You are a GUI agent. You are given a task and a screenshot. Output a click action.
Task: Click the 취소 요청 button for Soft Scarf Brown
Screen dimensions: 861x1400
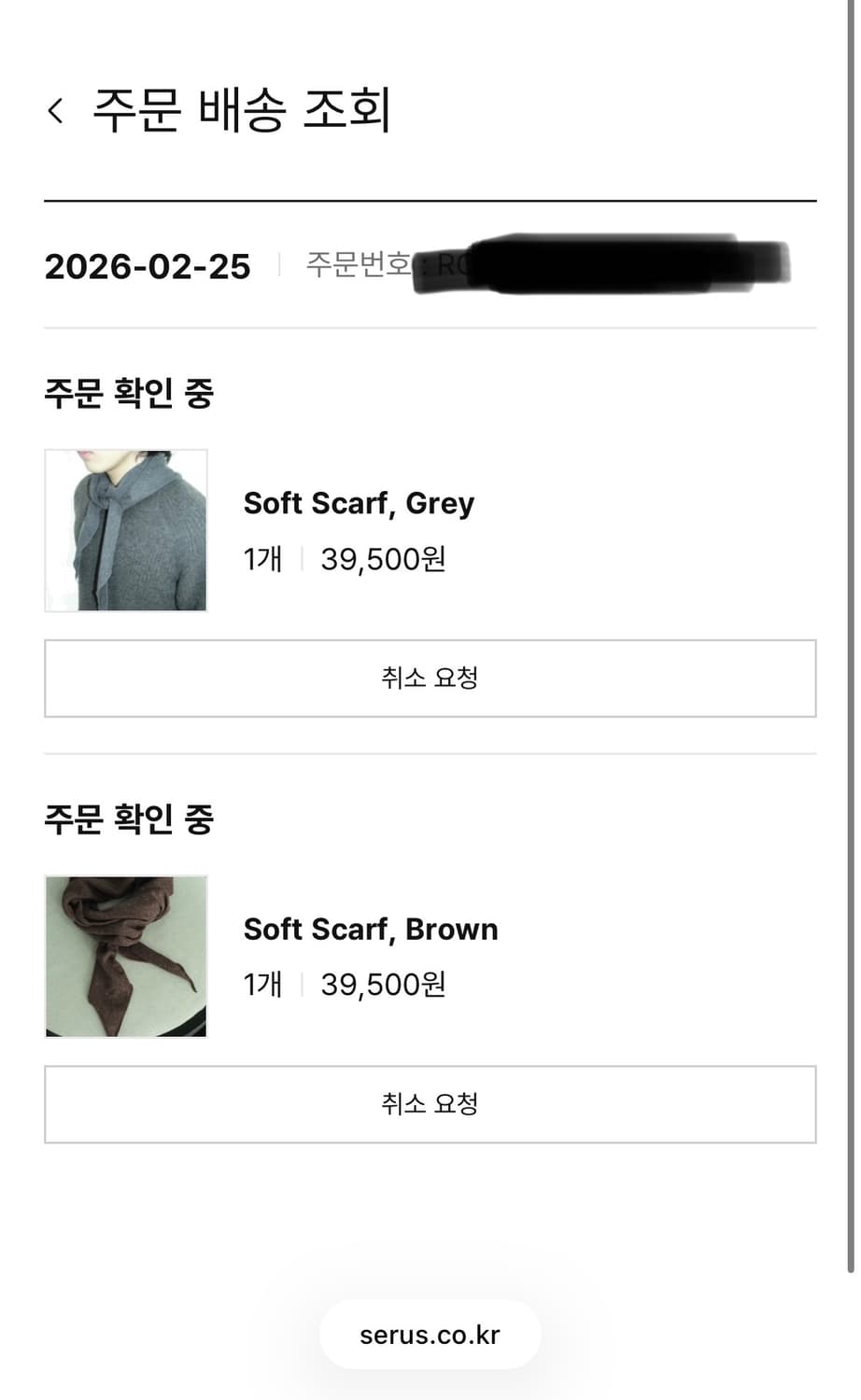tap(430, 1104)
